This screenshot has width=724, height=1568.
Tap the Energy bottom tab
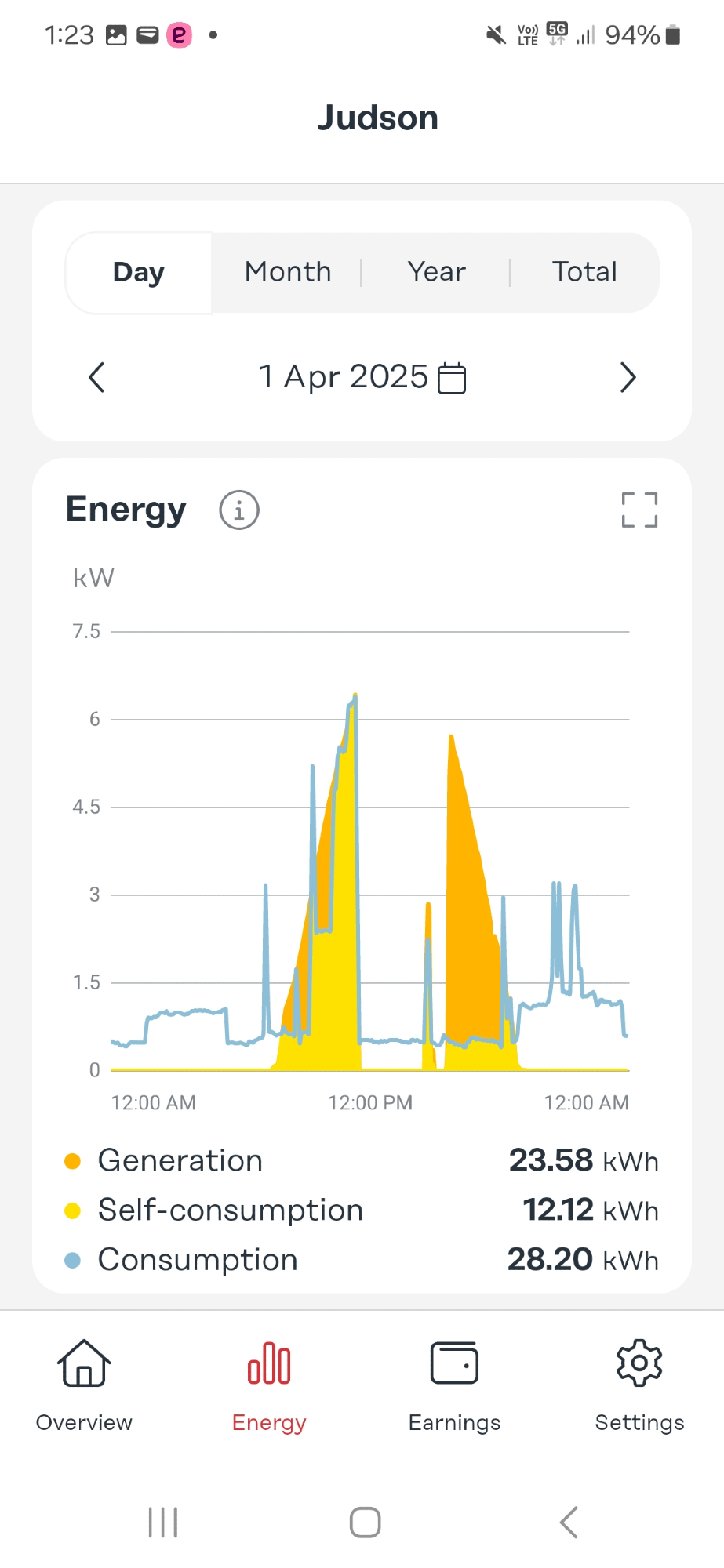(269, 1385)
